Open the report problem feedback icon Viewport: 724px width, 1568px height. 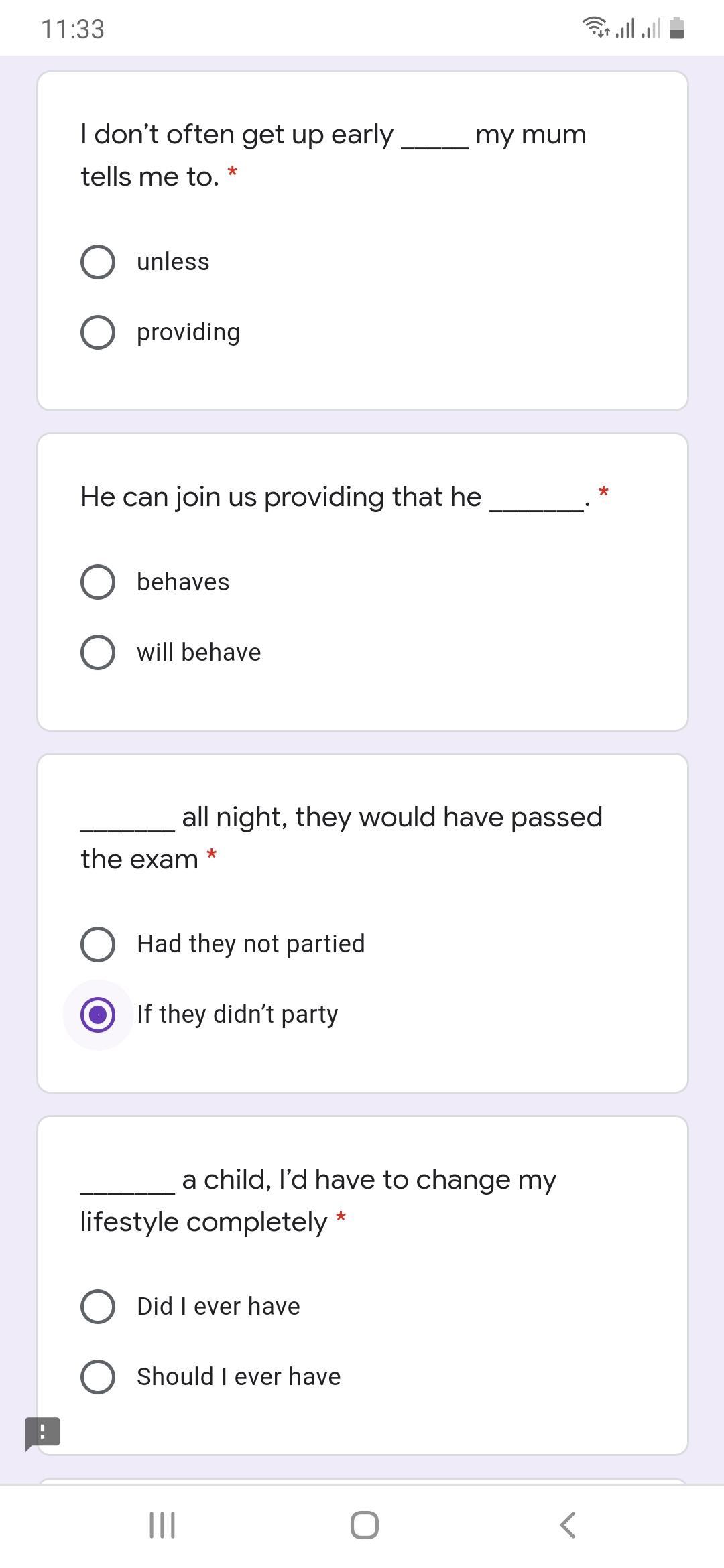coord(42,1433)
